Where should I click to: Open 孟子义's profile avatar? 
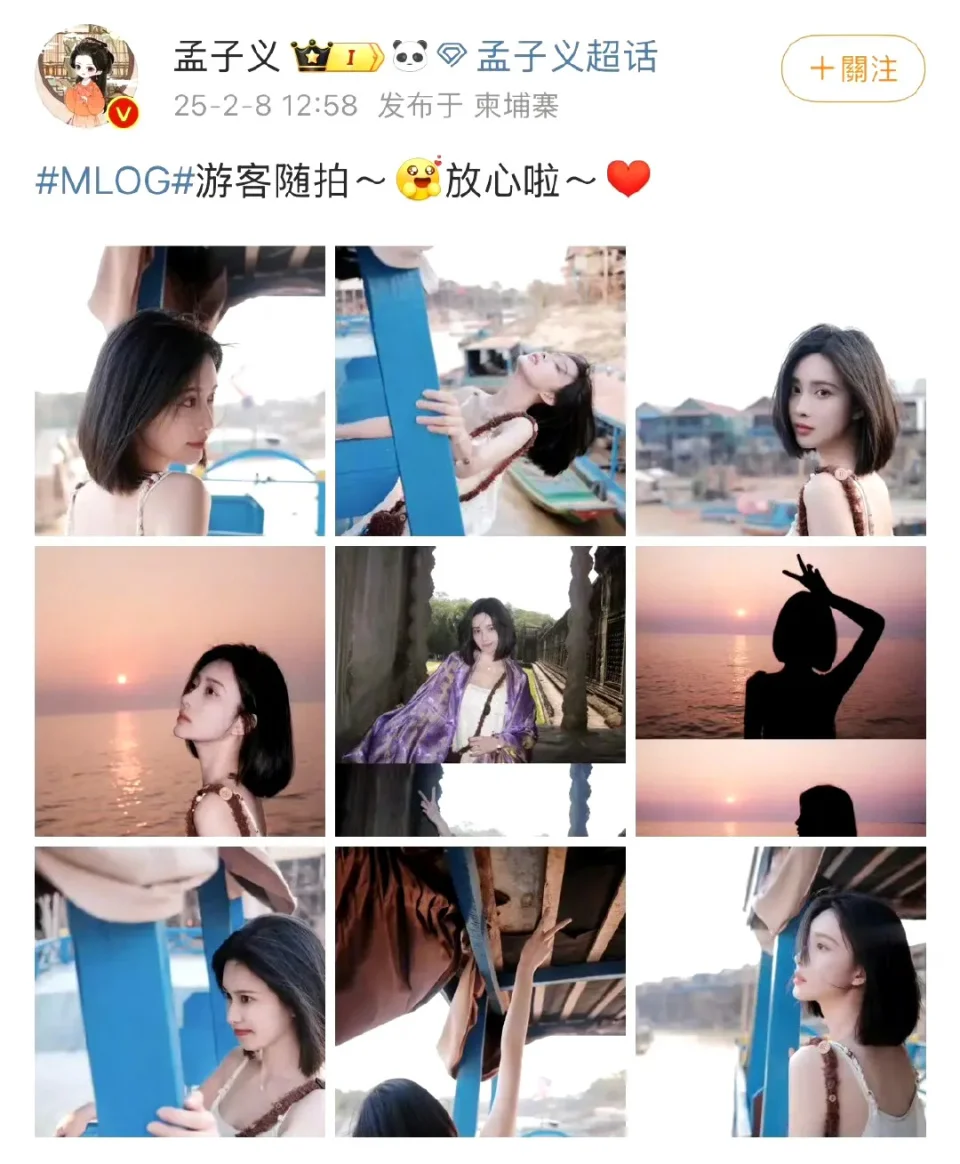[x=86, y=76]
